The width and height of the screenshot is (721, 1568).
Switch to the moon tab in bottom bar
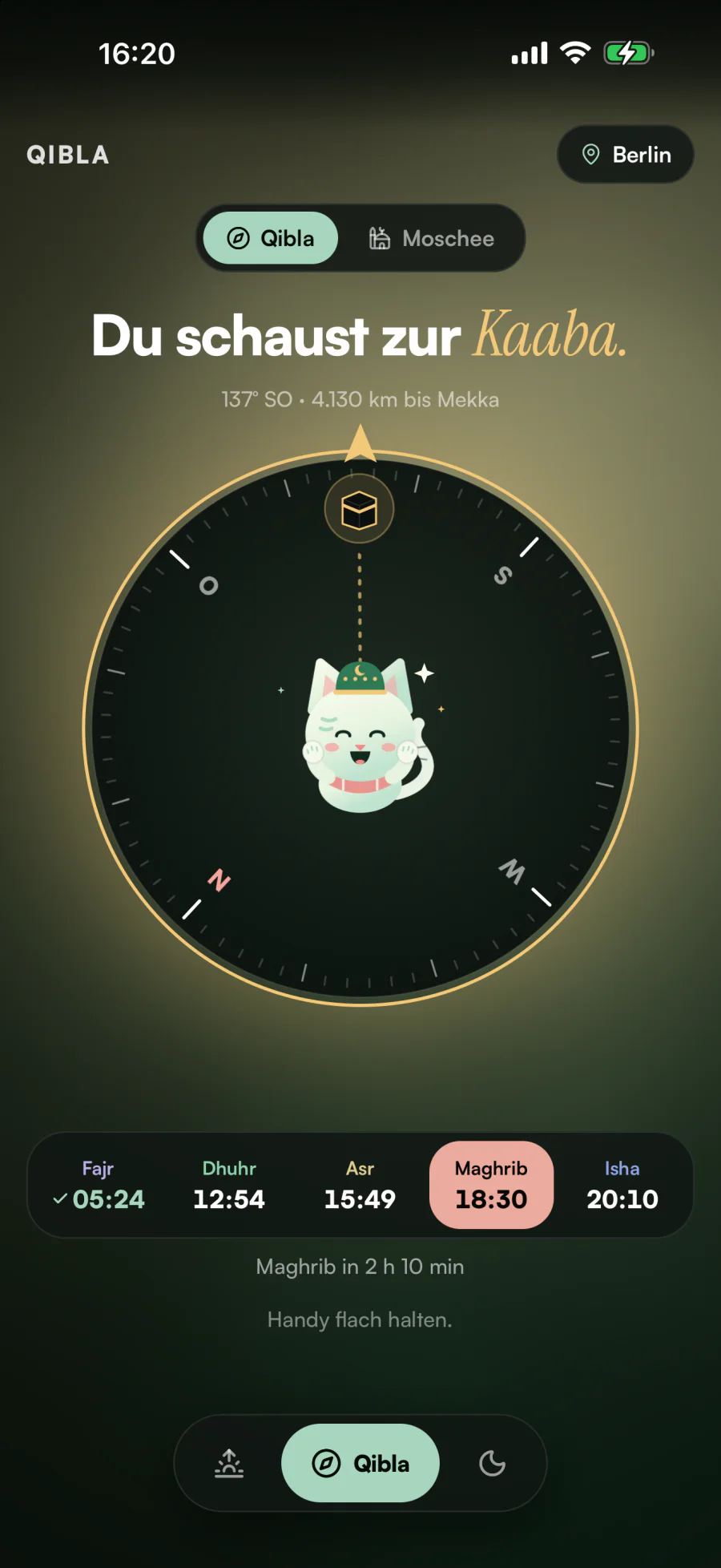pyautogui.click(x=492, y=1463)
